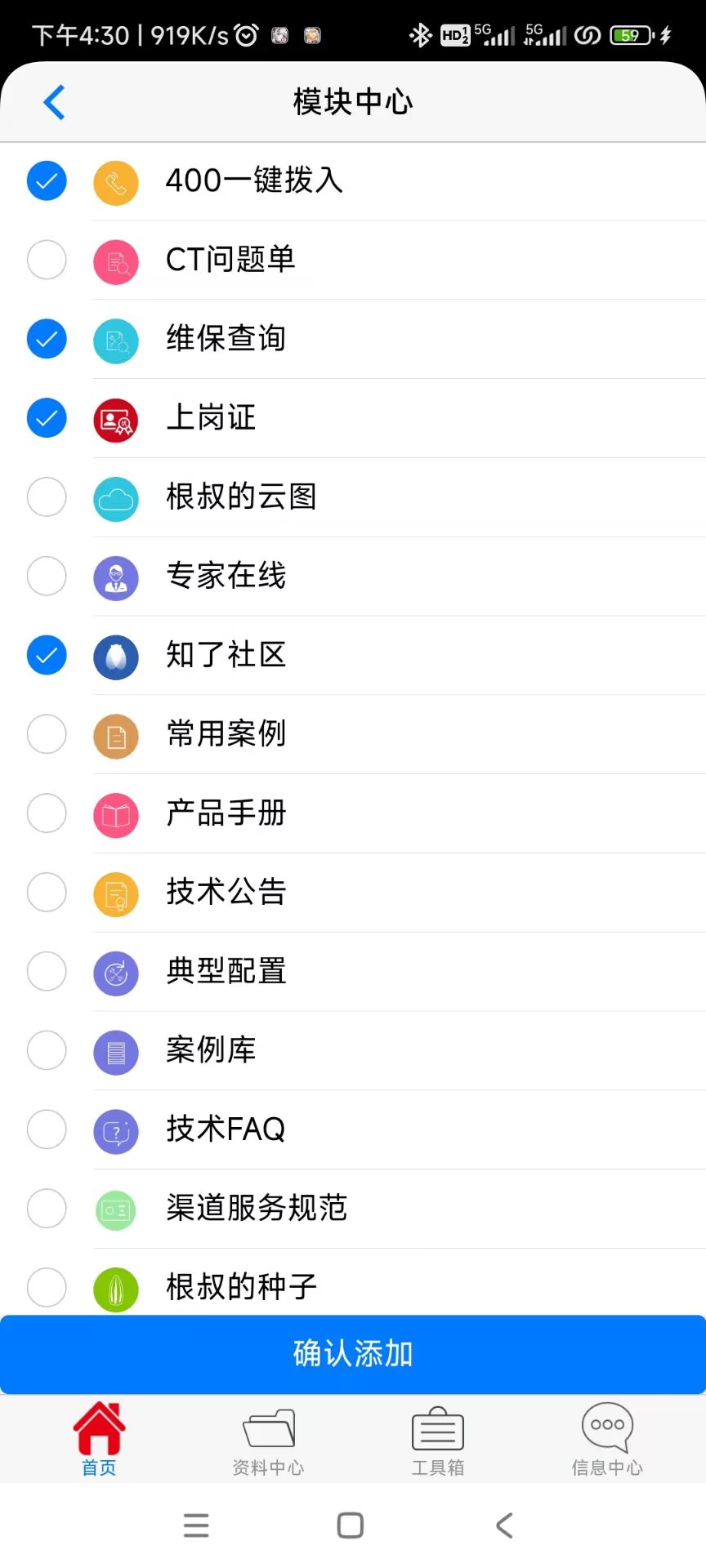Check 技术公告 module
This screenshot has width=706, height=1568.
coord(47,893)
